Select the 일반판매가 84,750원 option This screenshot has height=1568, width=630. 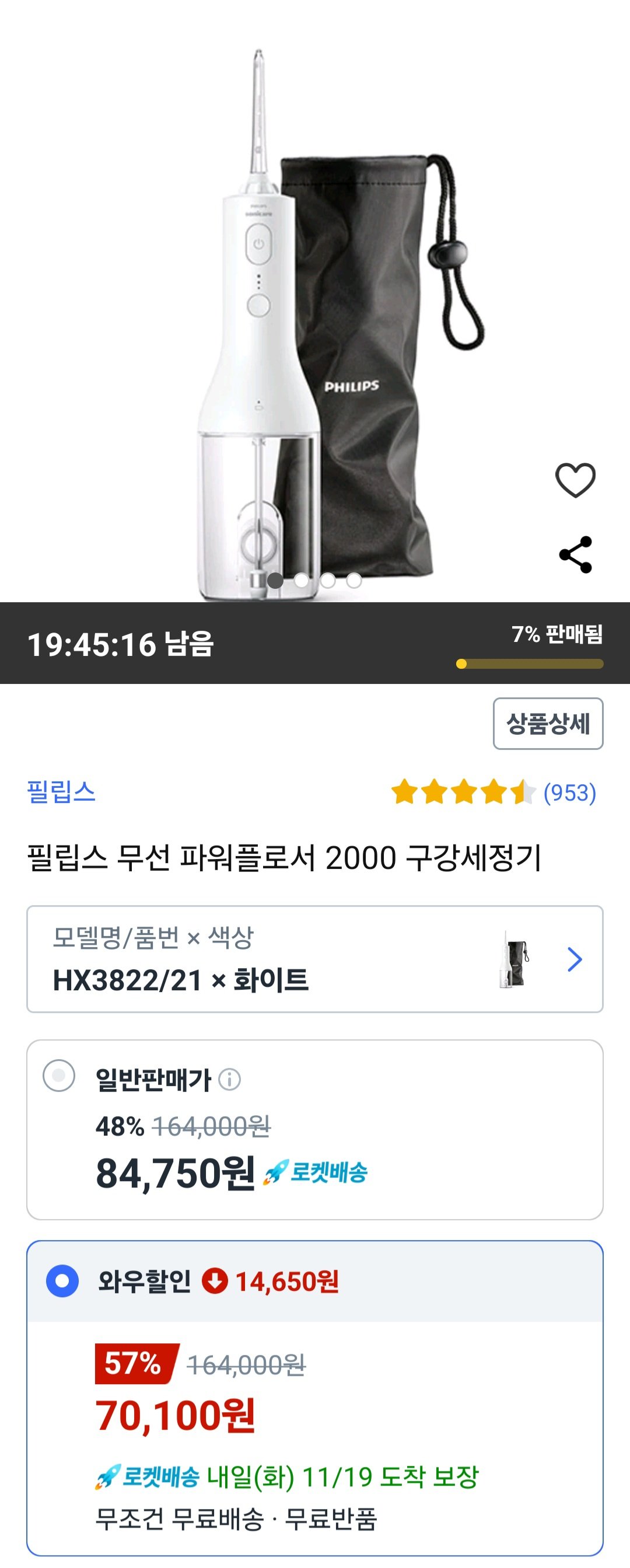point(59,1075)
